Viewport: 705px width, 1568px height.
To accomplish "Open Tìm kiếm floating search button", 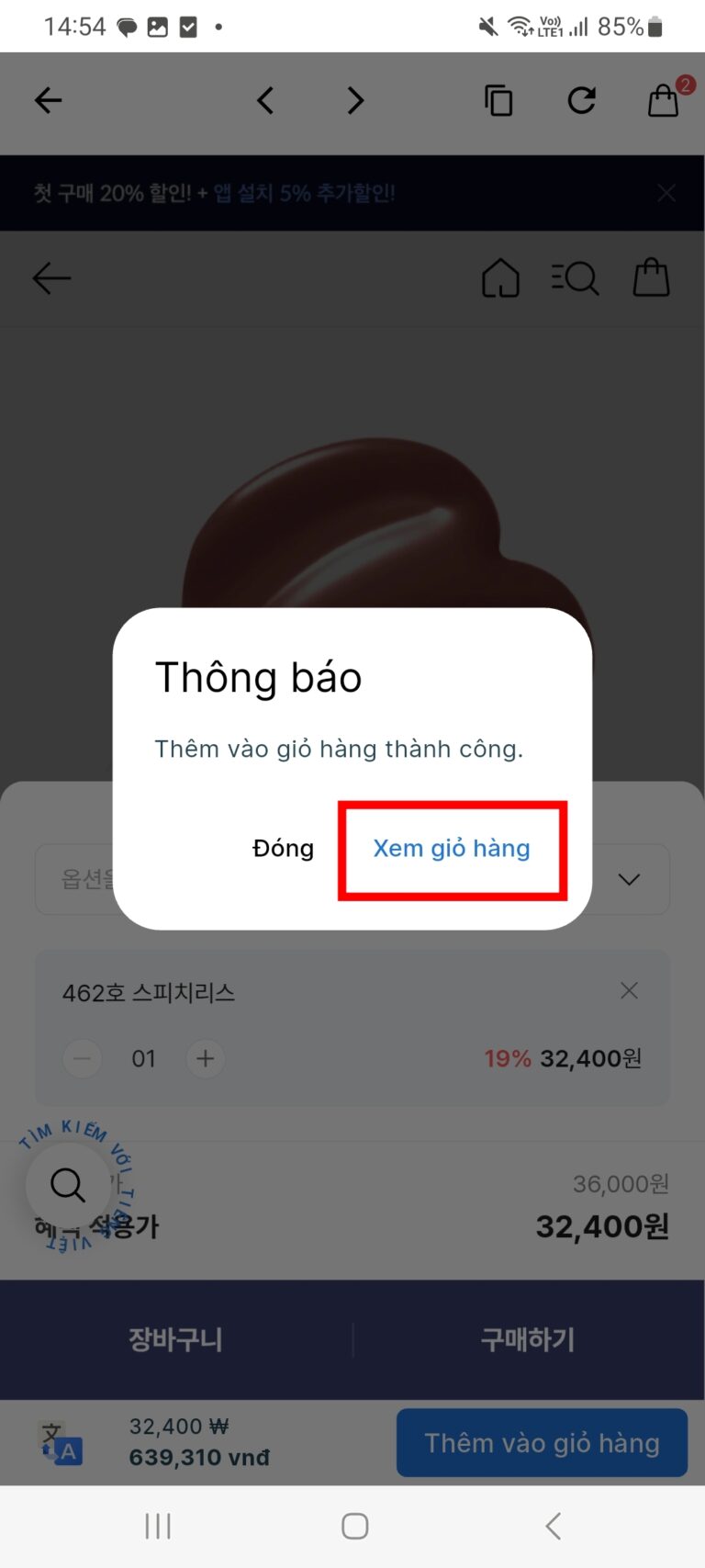I will 68,1185.
